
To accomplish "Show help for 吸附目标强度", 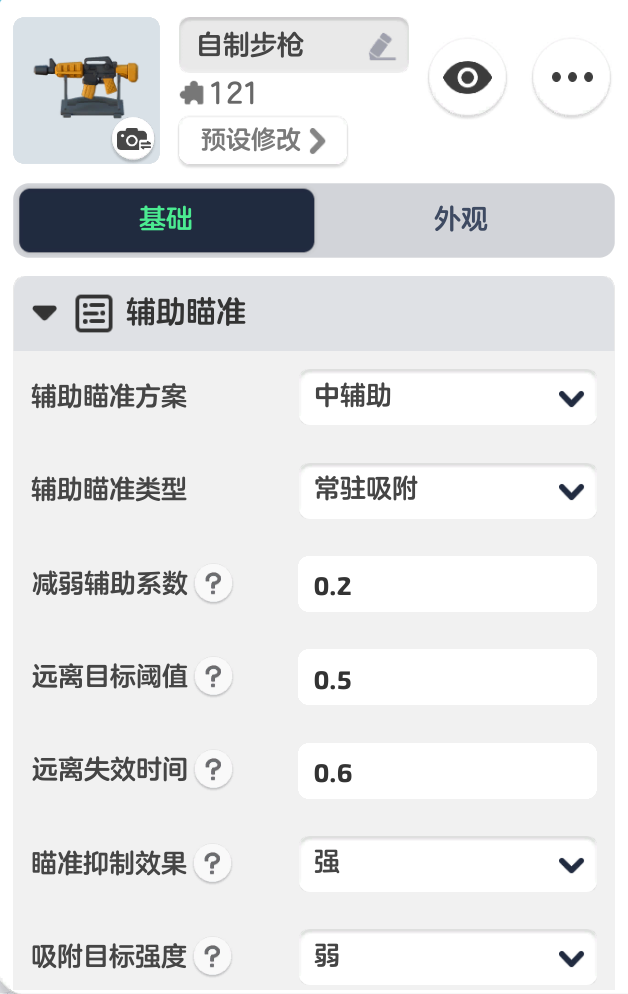I will coord(213,957).
